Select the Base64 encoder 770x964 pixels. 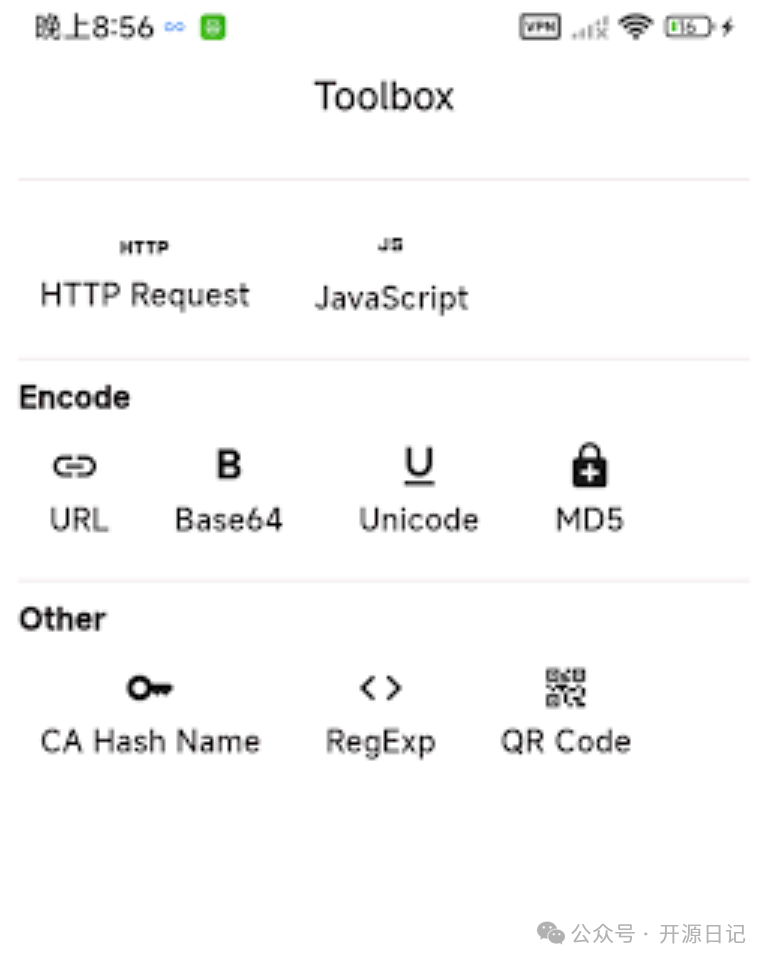(228, 492)
